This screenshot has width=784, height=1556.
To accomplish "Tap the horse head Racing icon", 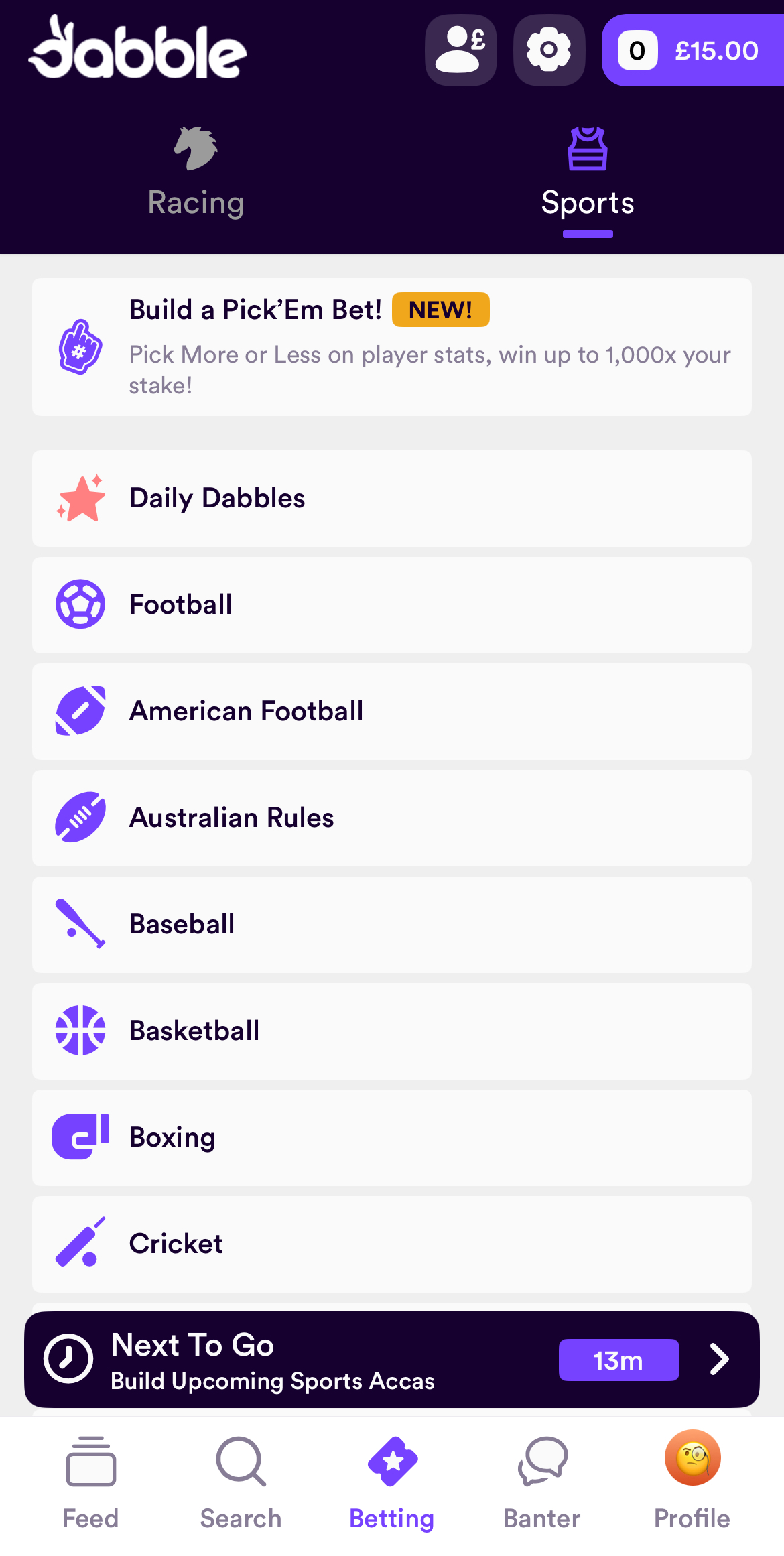I will (196, 147).
